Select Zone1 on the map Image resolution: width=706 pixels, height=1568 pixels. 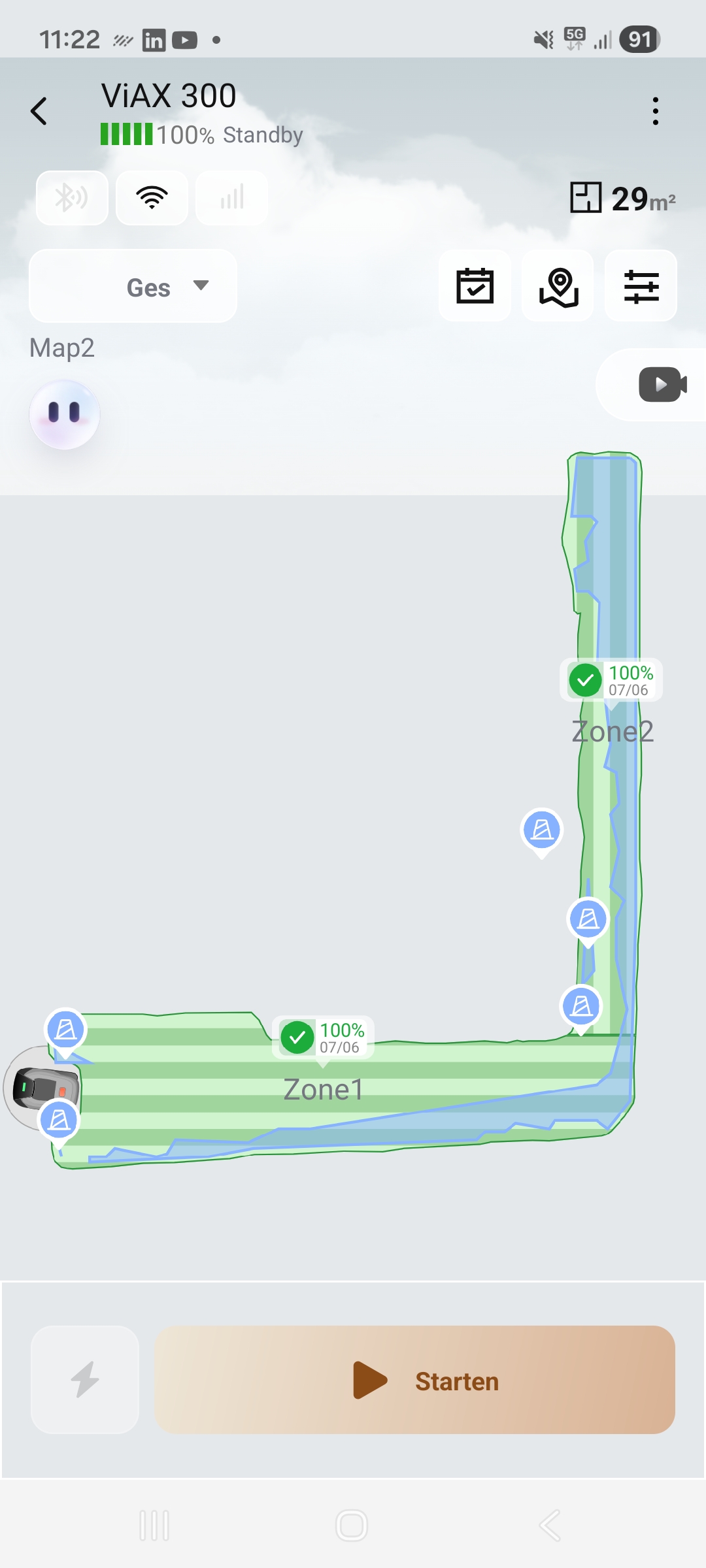pyautogui.click(x=323, y=1089)
